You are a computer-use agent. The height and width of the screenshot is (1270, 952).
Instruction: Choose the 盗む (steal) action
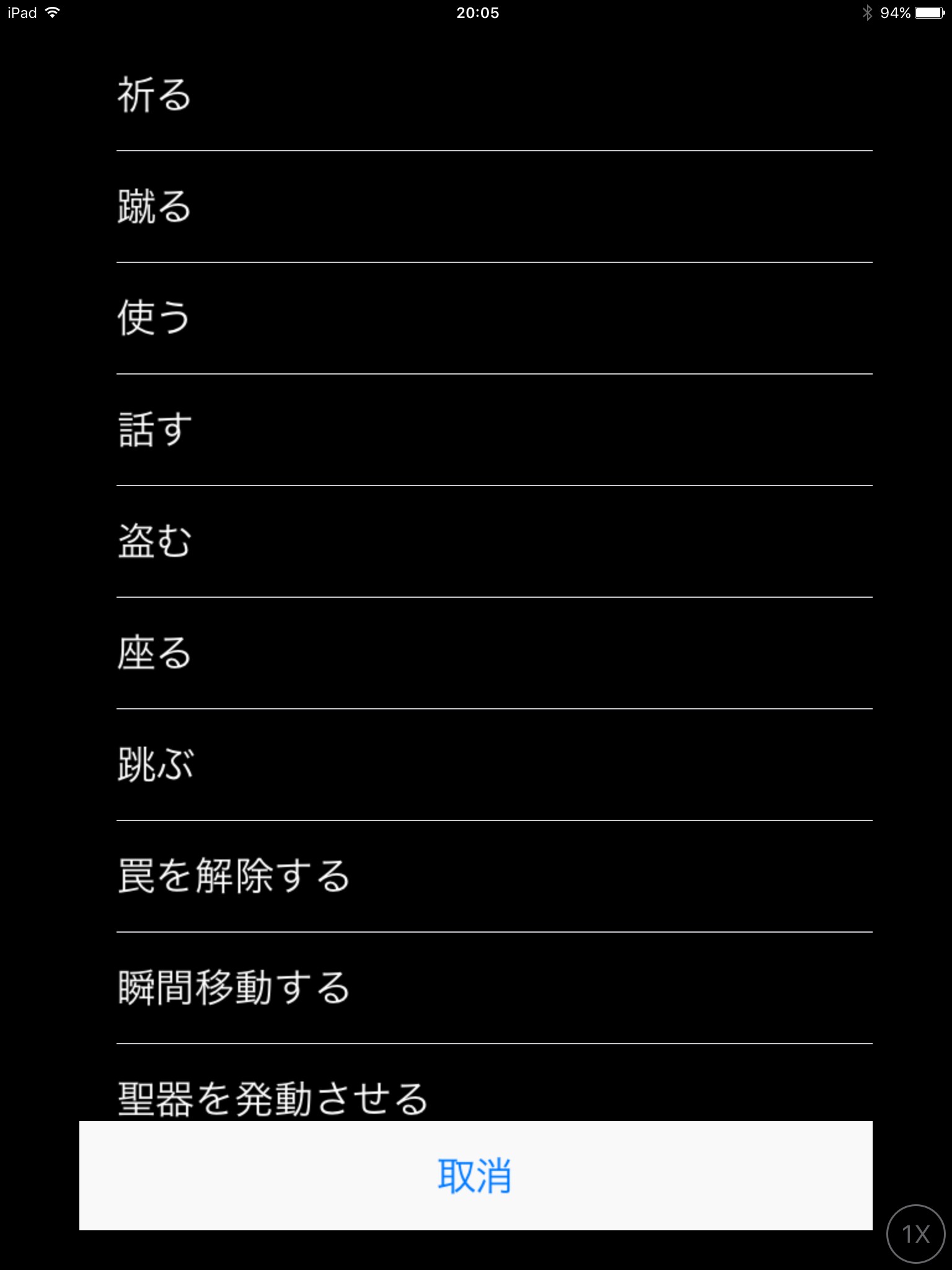[475, 541]
